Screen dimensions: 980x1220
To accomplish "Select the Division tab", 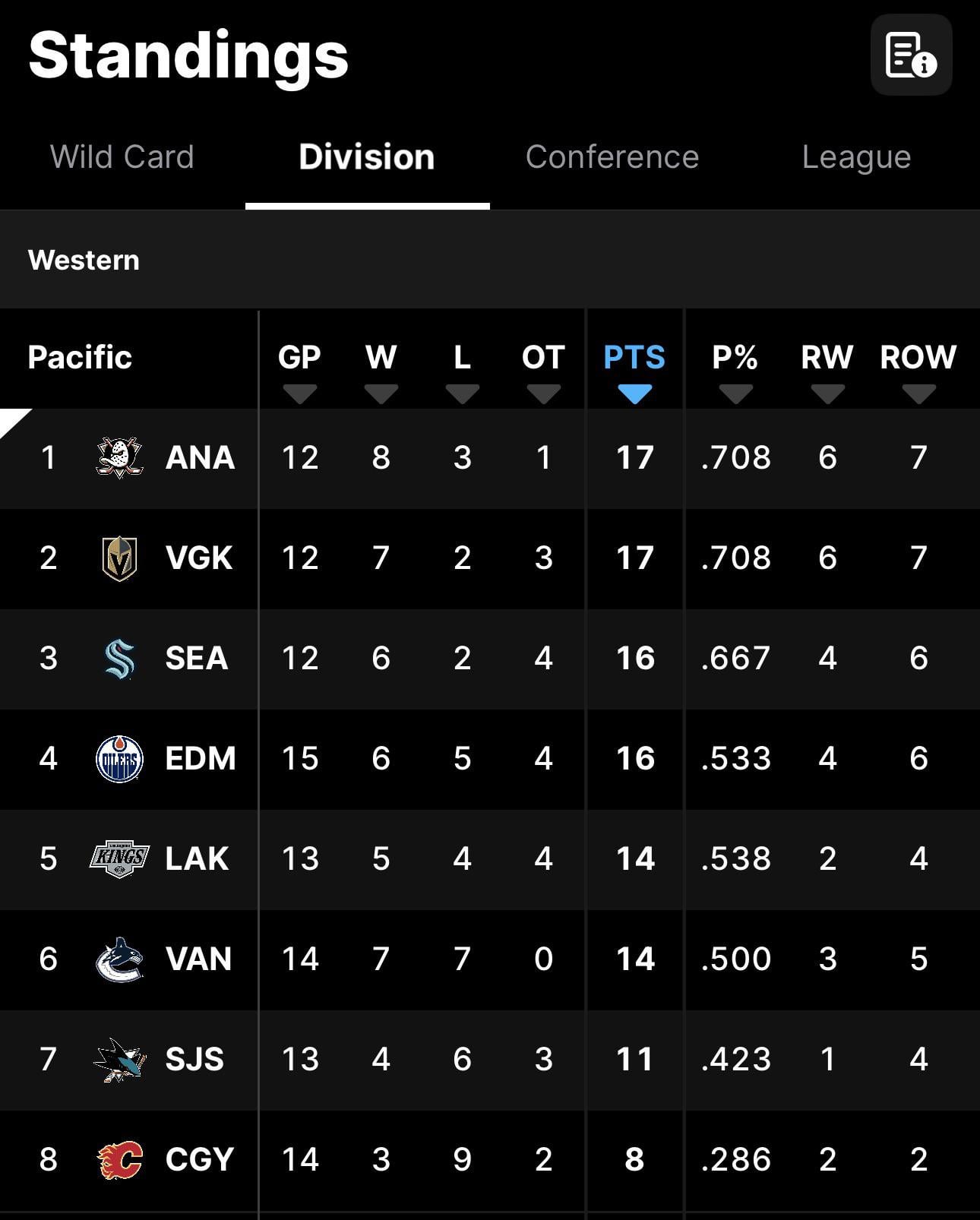I will pos(367,157).
